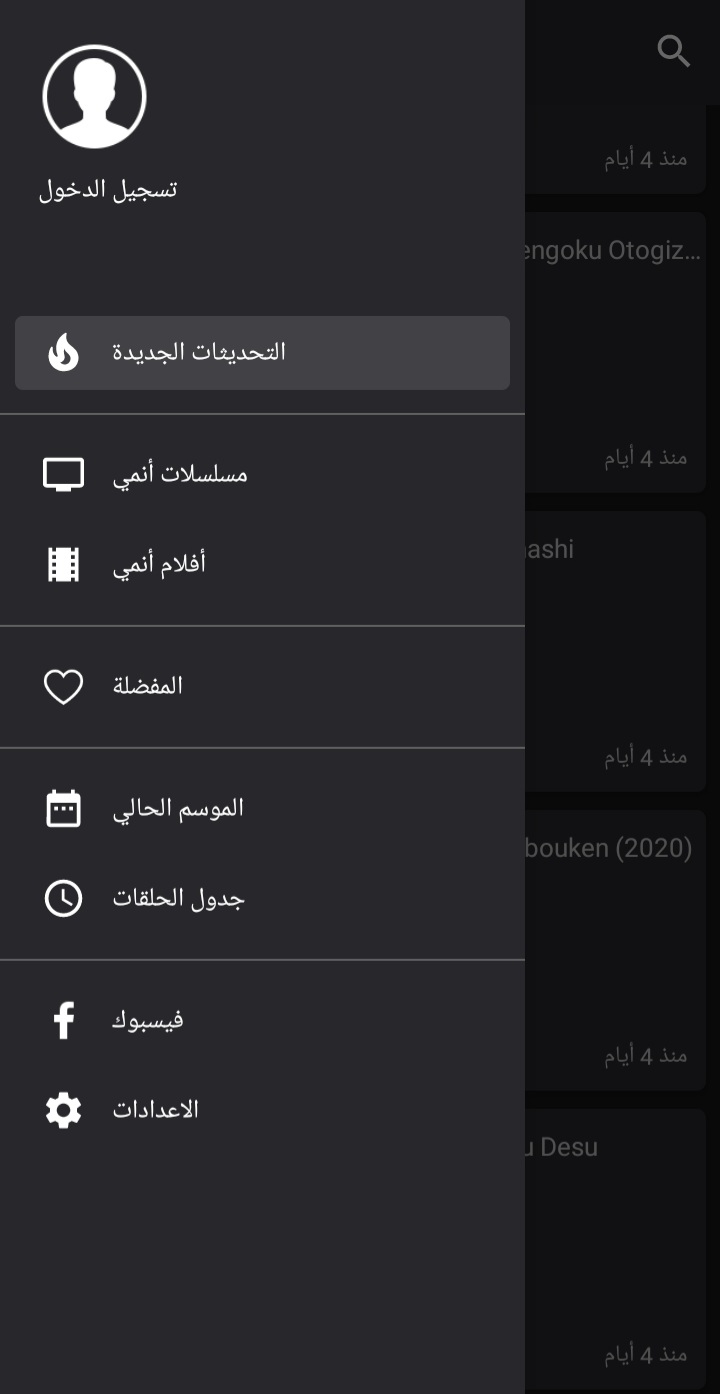The height and width of the screenshot is (1394, 720).
Task: Open المفضلة favorites list
Action: pos(262,687)
